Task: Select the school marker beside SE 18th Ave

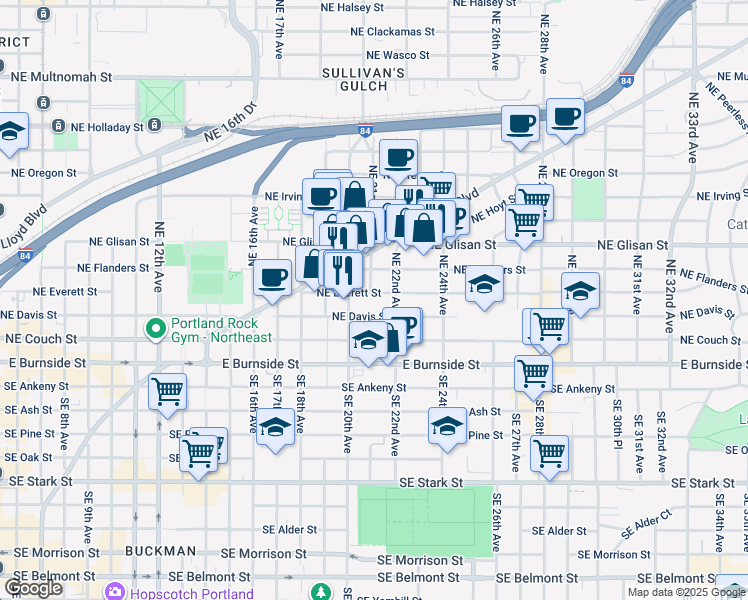Action: pos(275,428)
